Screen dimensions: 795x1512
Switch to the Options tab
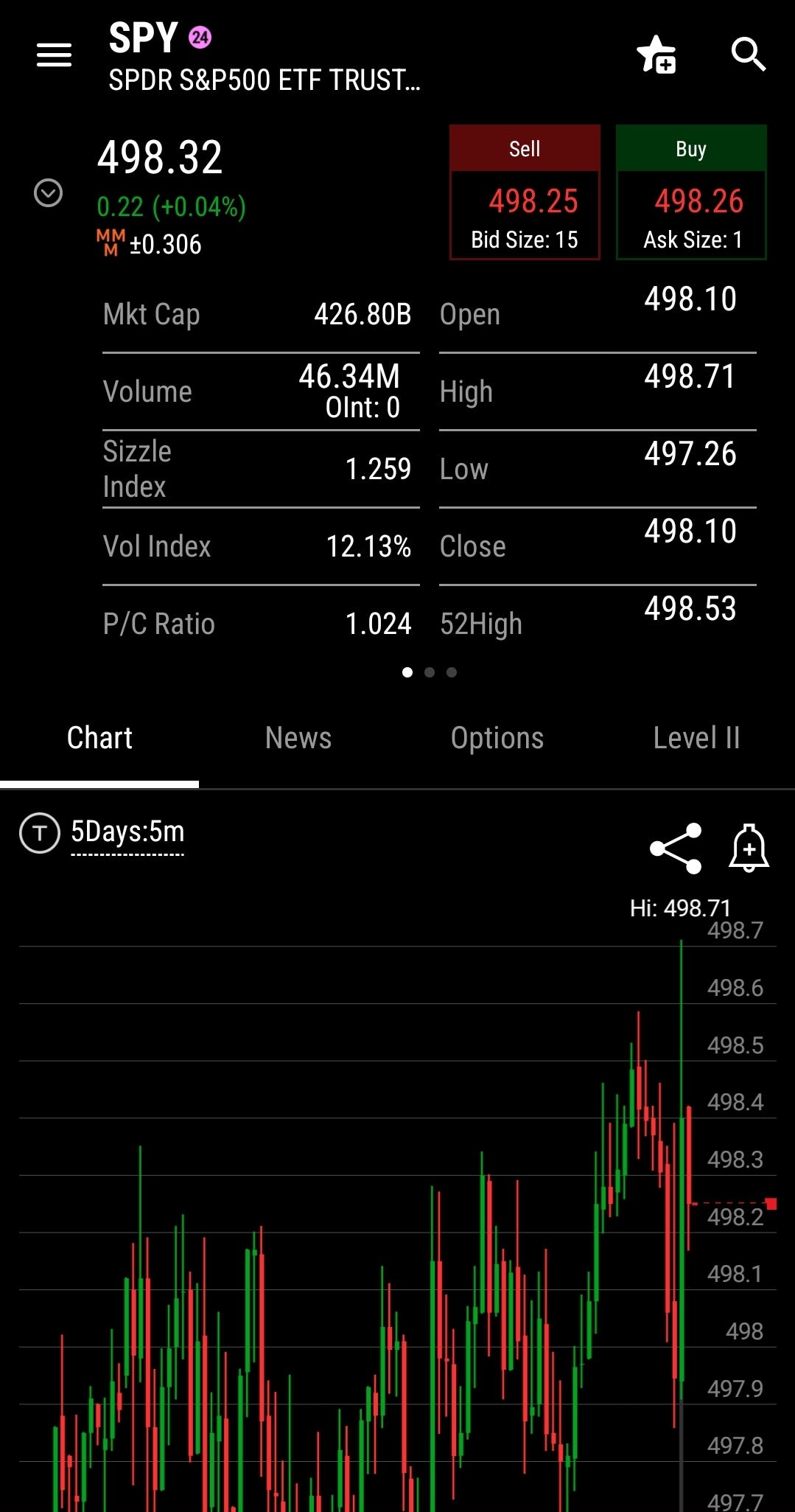coord(497,738)
